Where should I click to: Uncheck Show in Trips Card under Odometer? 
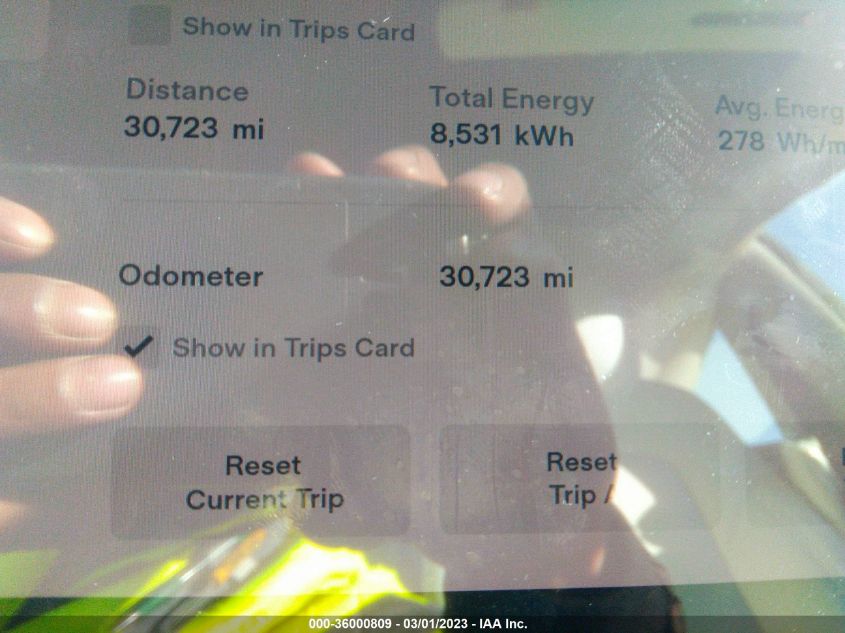[x=141, y=347]
